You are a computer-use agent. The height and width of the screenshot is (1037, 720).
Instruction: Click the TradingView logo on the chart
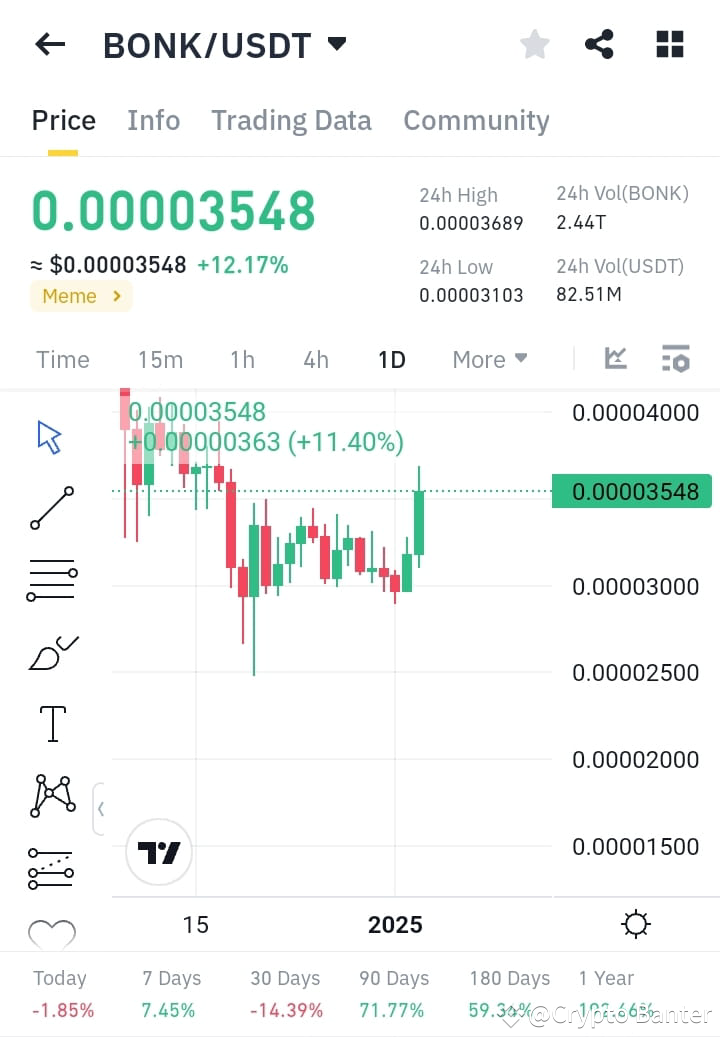pyautogui.click(x=159, y=852)
